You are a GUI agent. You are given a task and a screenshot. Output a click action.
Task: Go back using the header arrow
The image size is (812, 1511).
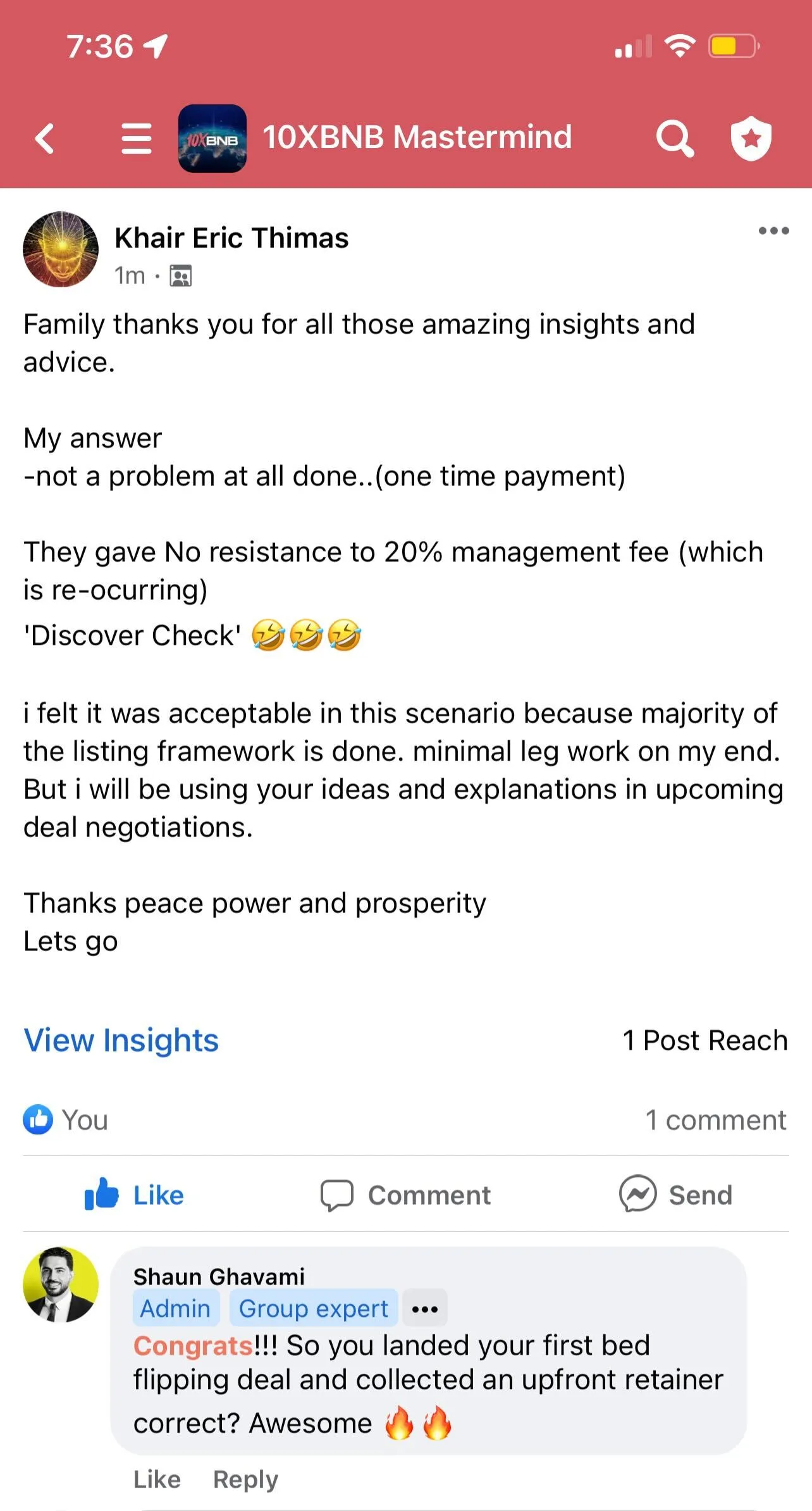pyautogui.click(x=44, y=139)
